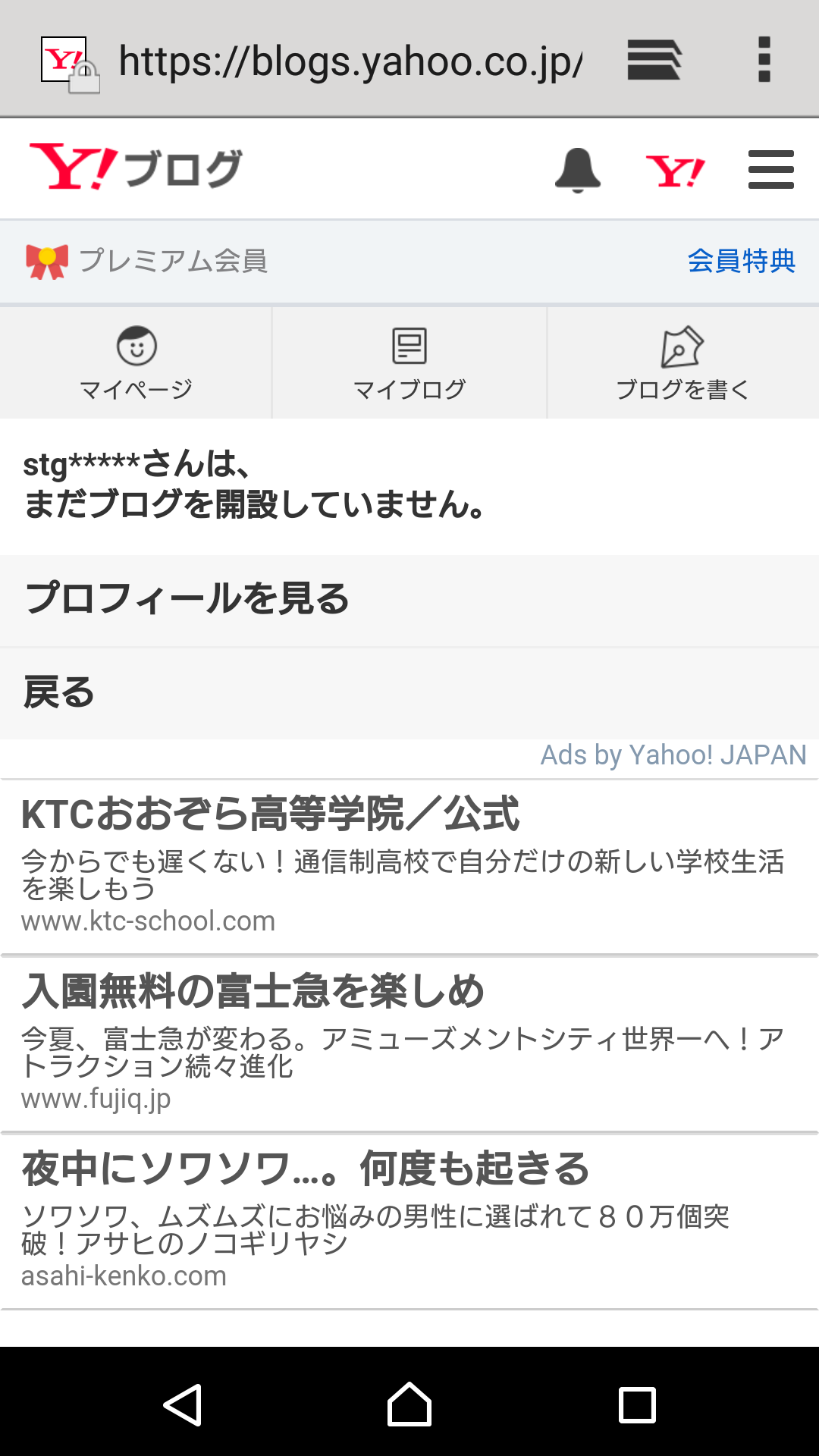This screenshot has width=819, height=1456.
Task: Select ブログを書く tab
Action: (x=683, y=362)
